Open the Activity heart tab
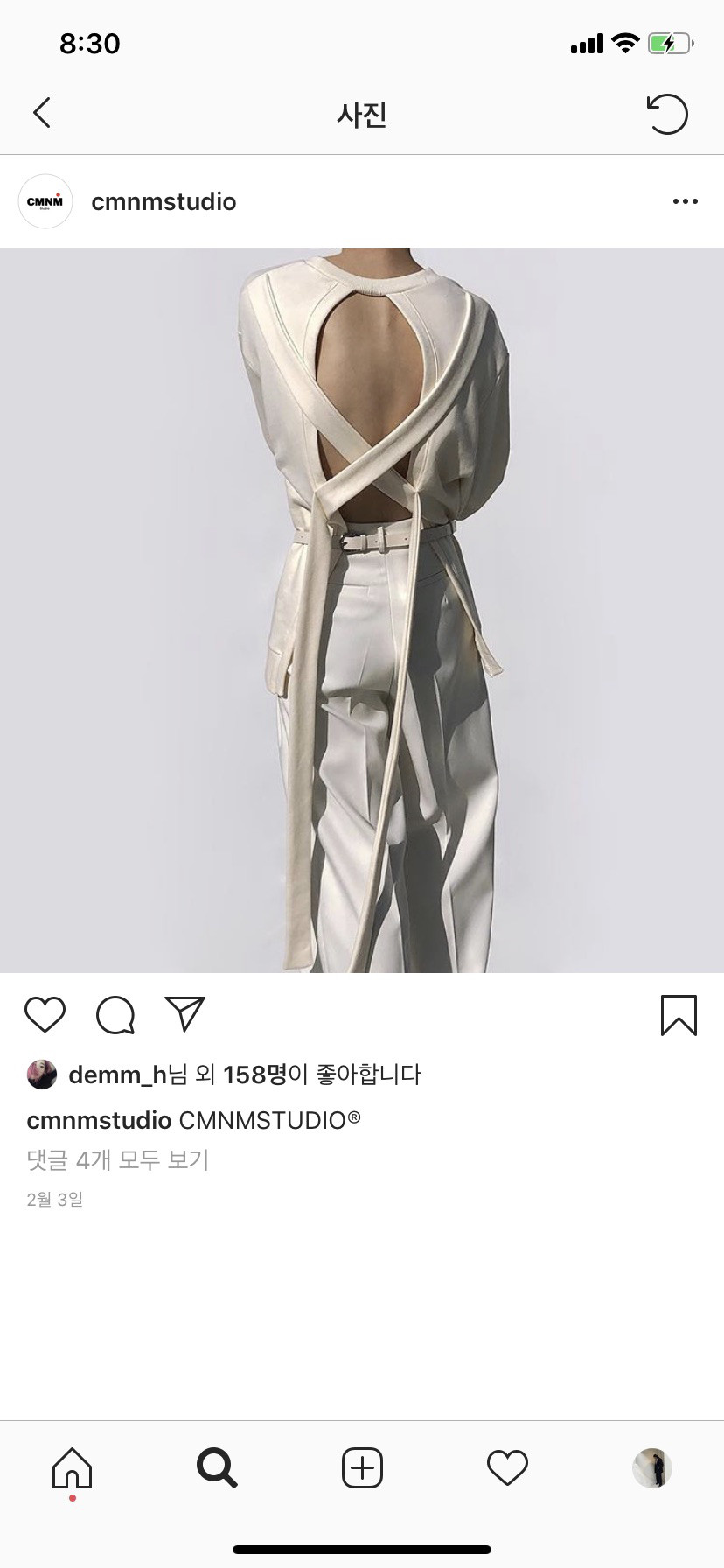 pyautogui.click(x=507, y=1467)
